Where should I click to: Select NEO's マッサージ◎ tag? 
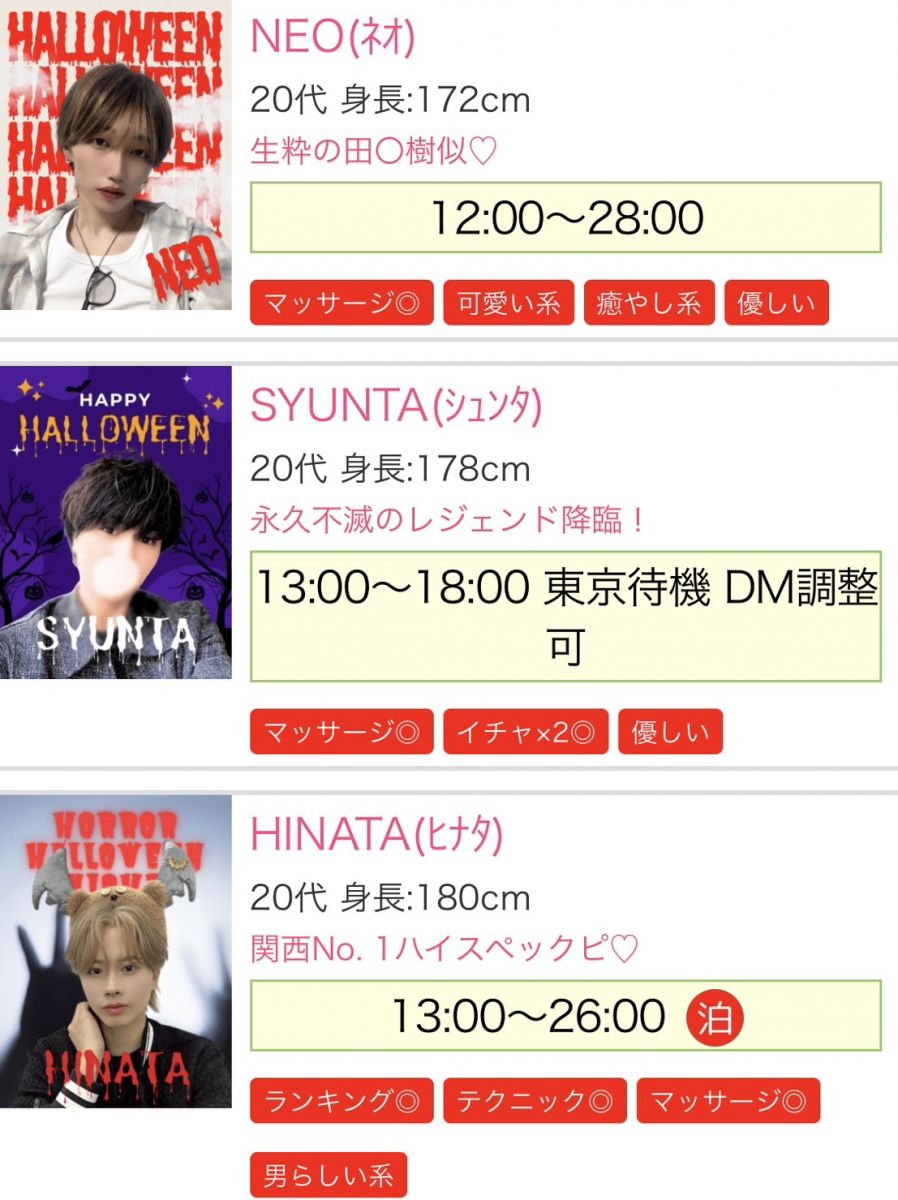(x=341, y=303)
